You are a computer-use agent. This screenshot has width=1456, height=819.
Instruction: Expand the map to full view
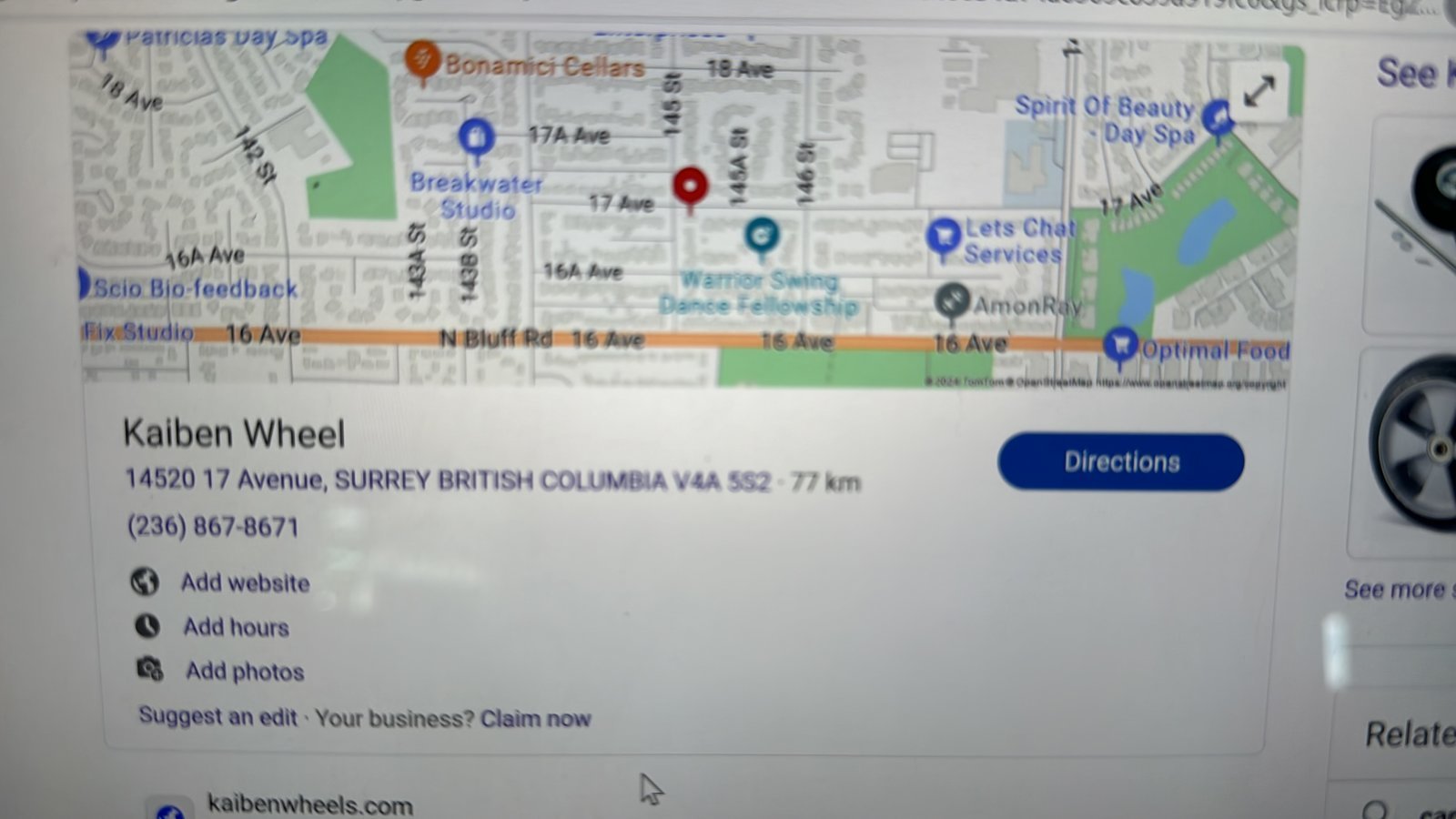click(1259, 92)
